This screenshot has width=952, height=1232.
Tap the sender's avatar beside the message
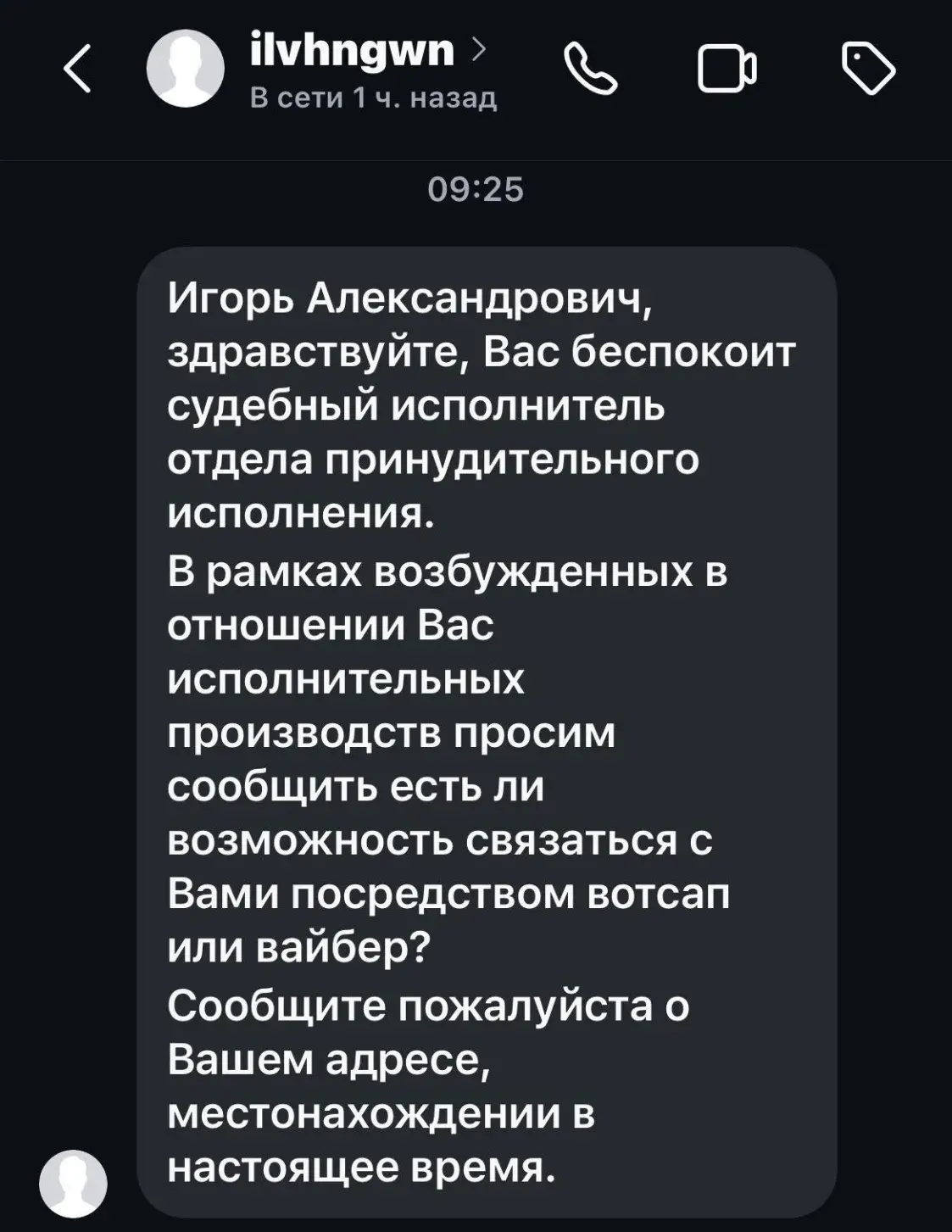point(71,1181)
